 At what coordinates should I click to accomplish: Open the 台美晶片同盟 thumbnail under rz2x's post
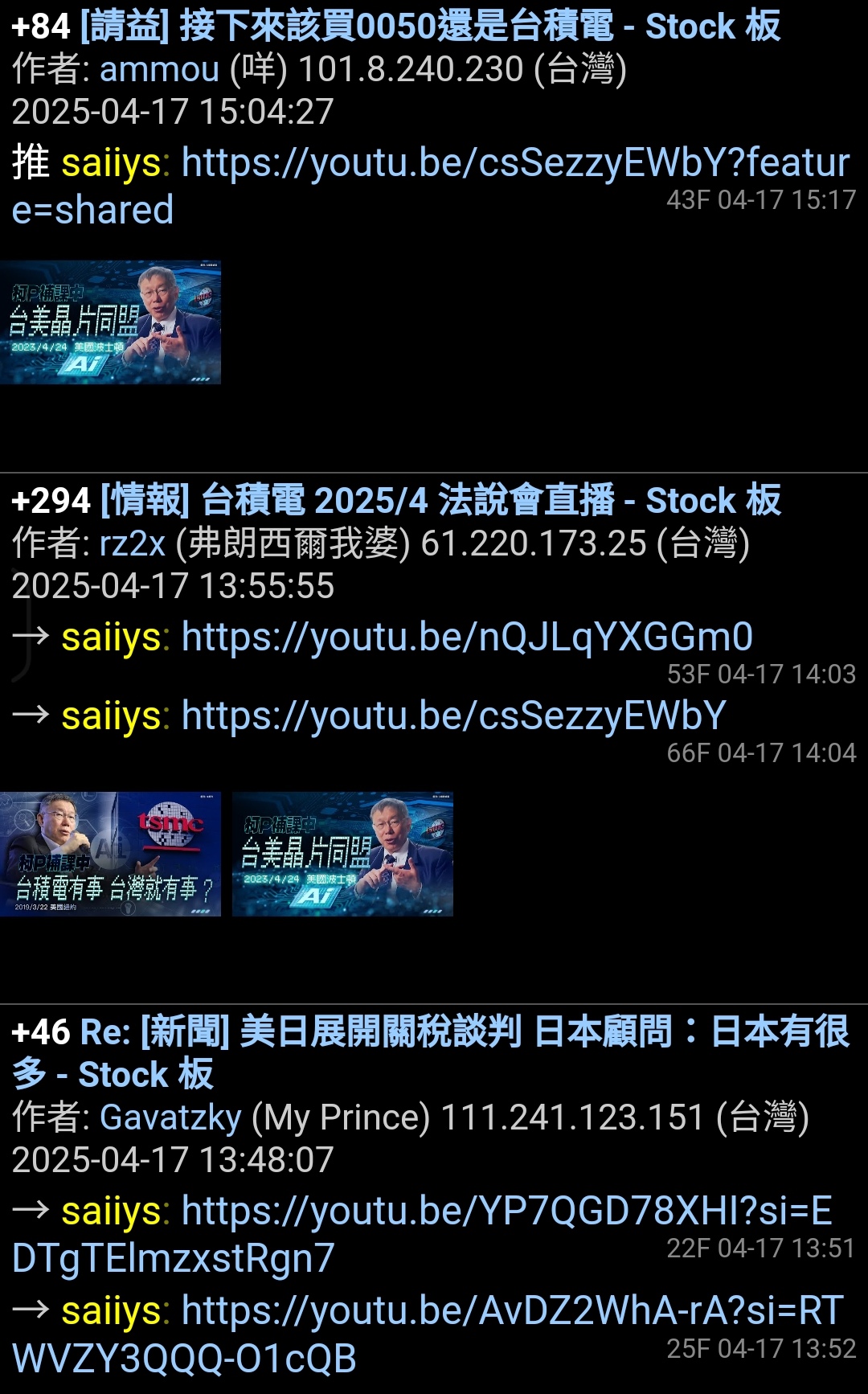342,854
